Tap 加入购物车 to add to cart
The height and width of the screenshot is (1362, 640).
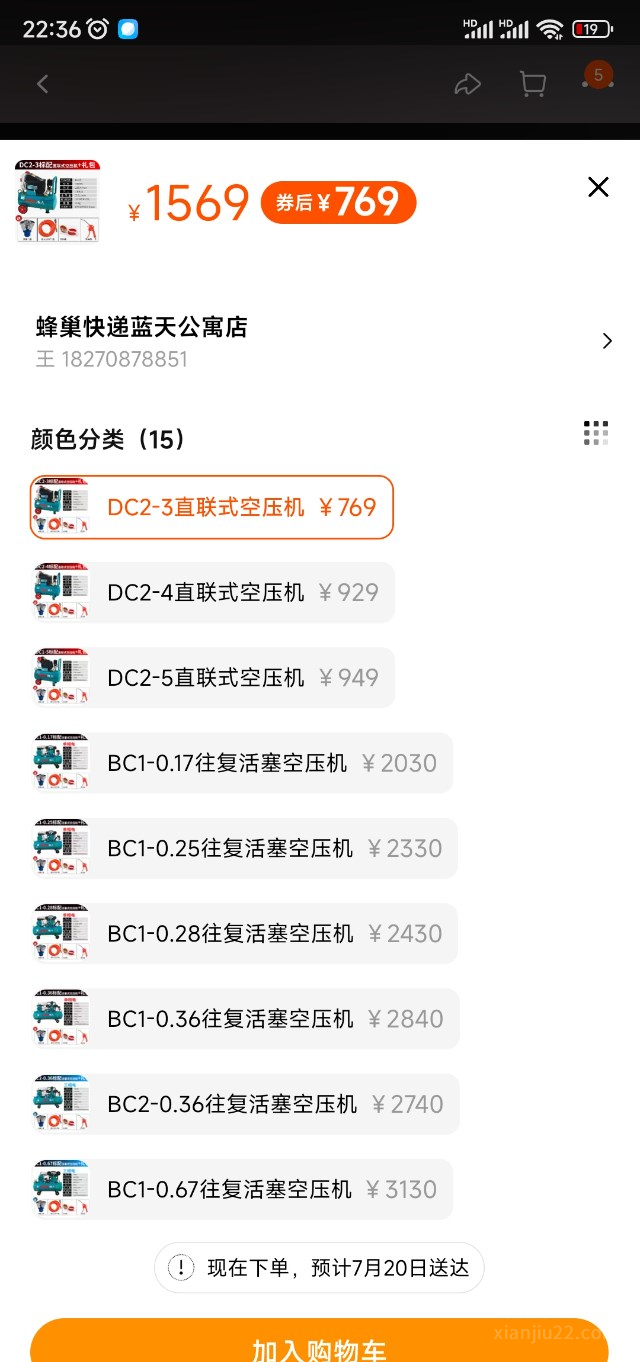pyautogui.click(x=319, y=1344)
